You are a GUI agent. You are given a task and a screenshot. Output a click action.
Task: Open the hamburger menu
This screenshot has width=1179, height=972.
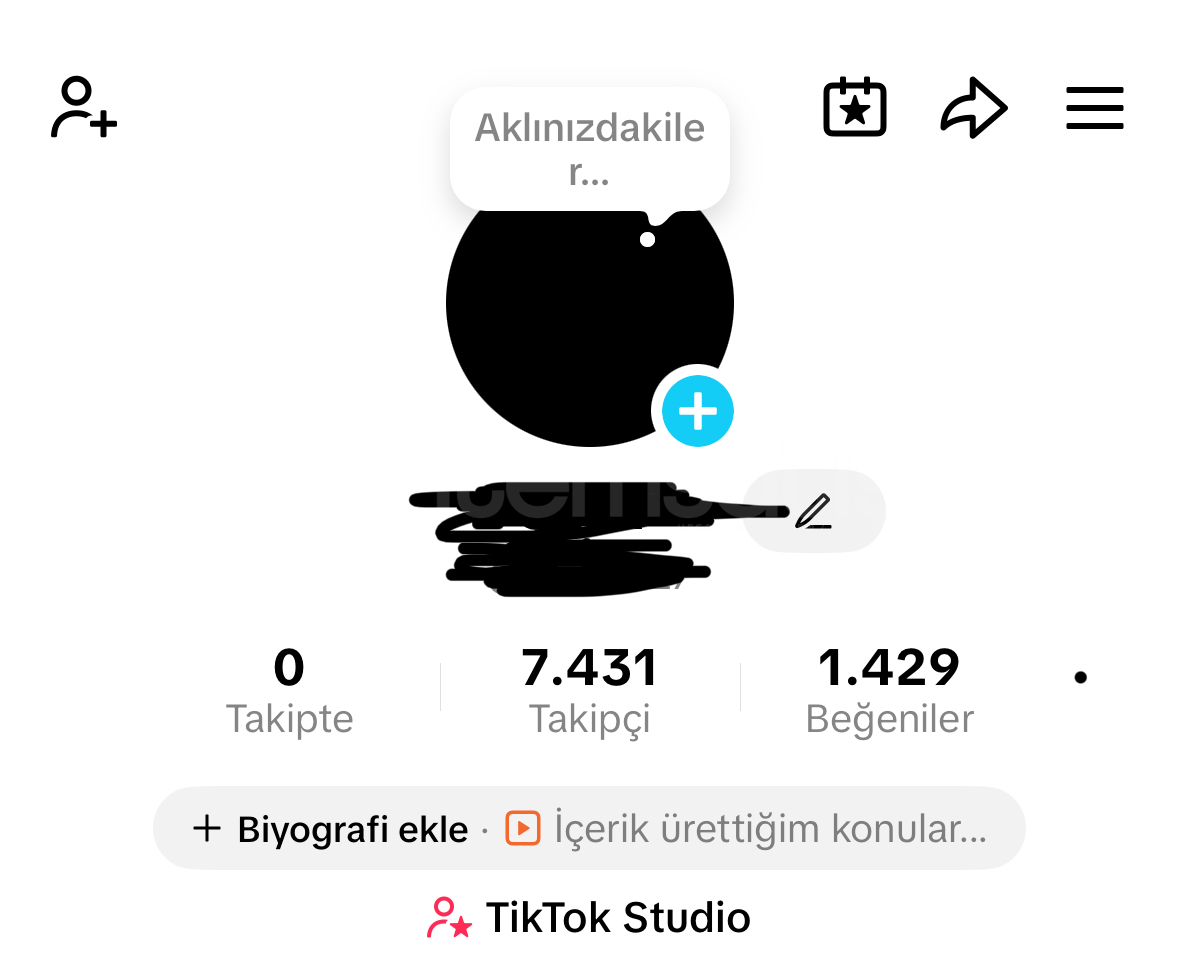1094,108
